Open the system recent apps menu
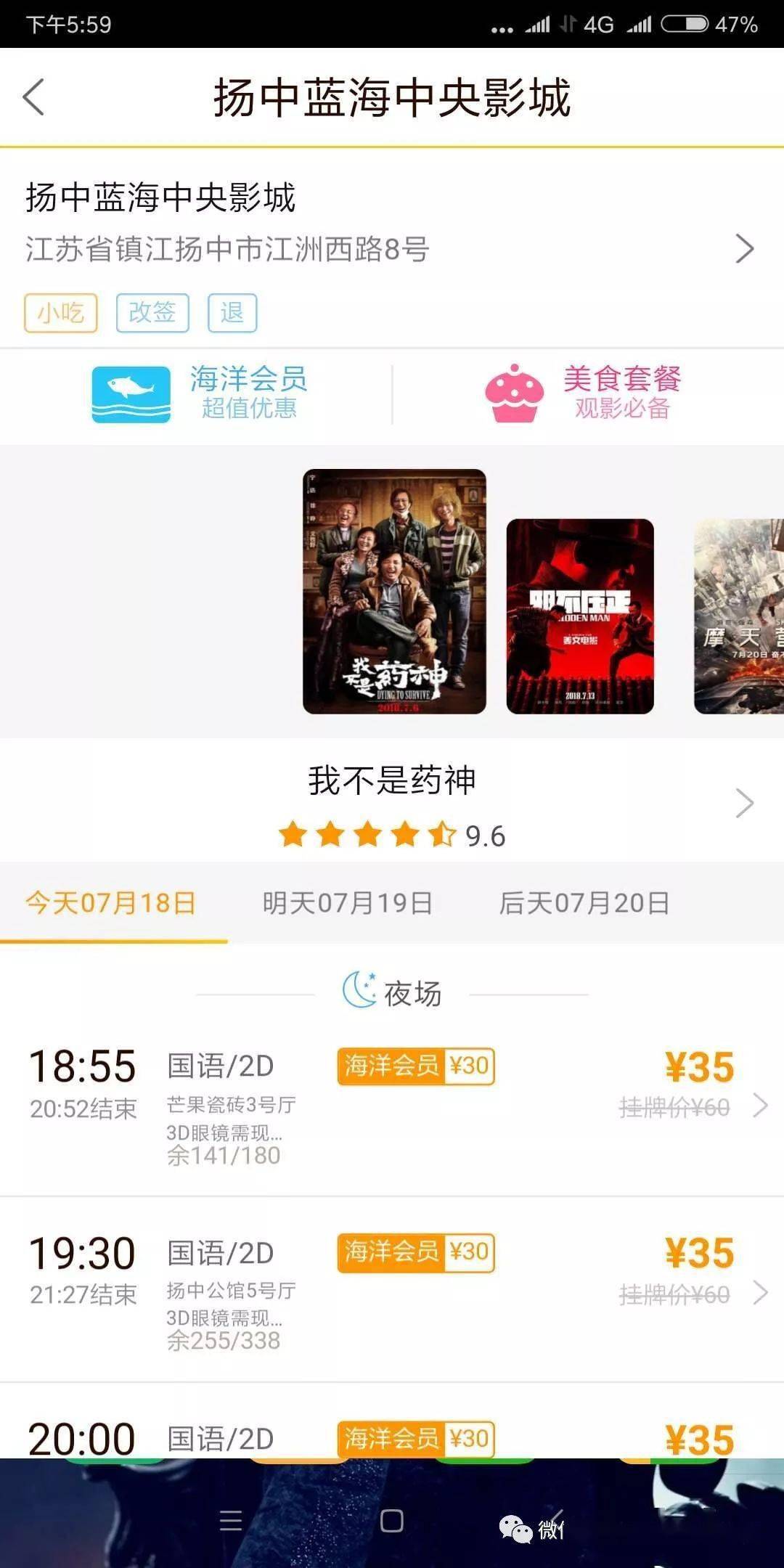The image size is (784, 1568). coord(231,1521)
